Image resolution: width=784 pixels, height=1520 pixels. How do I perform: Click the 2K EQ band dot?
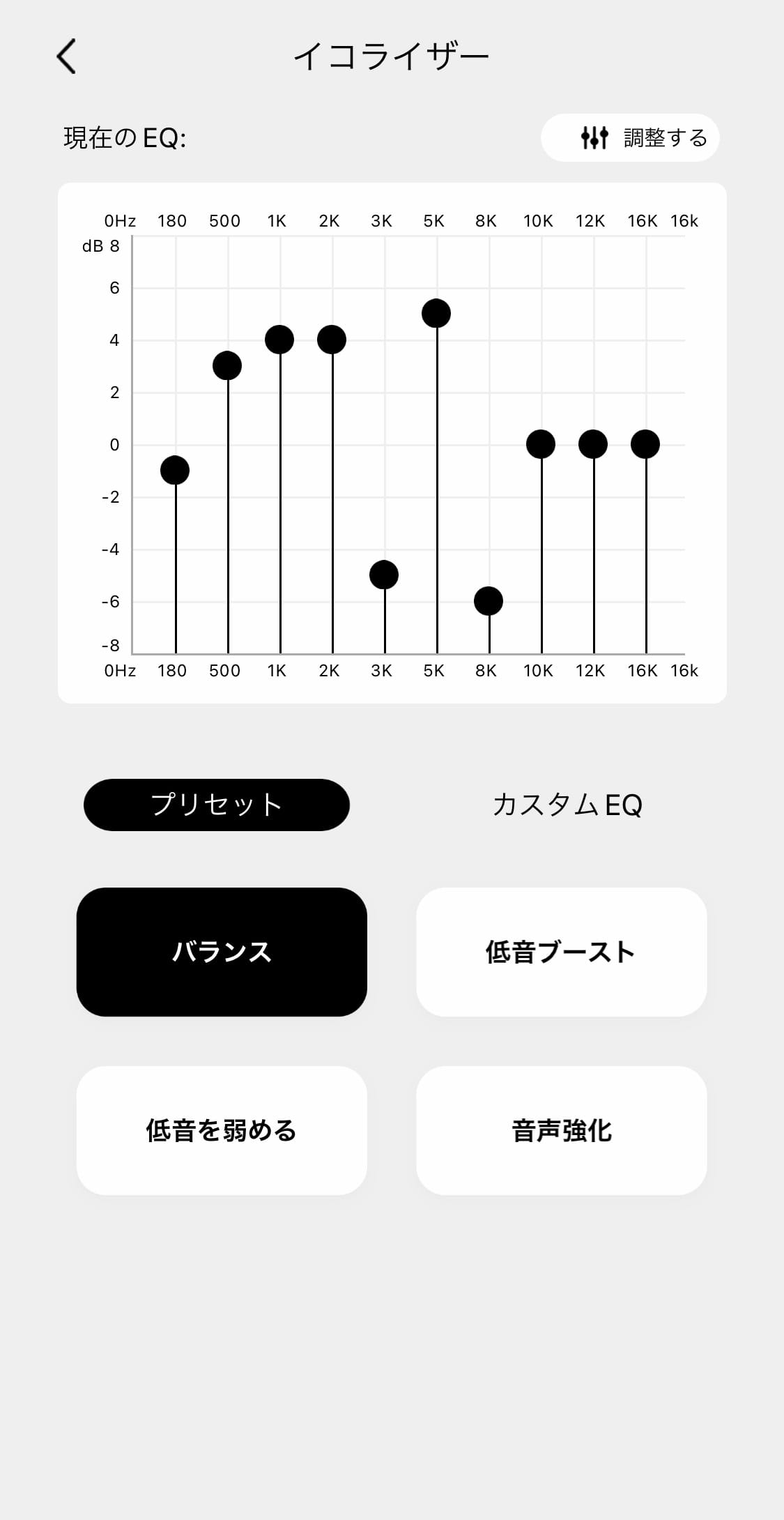click(x=330, y=338)
